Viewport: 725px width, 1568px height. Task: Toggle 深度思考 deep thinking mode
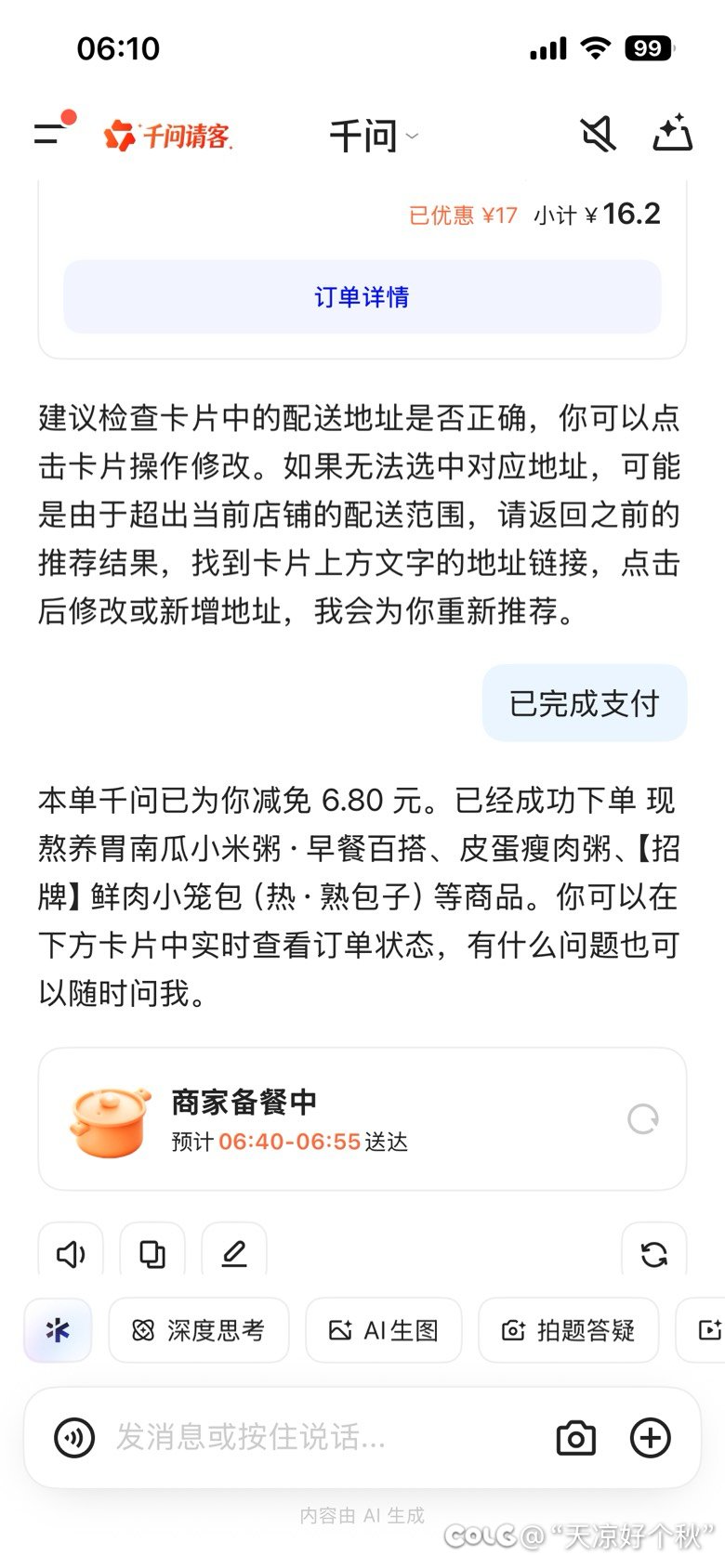pos(198,1330)
